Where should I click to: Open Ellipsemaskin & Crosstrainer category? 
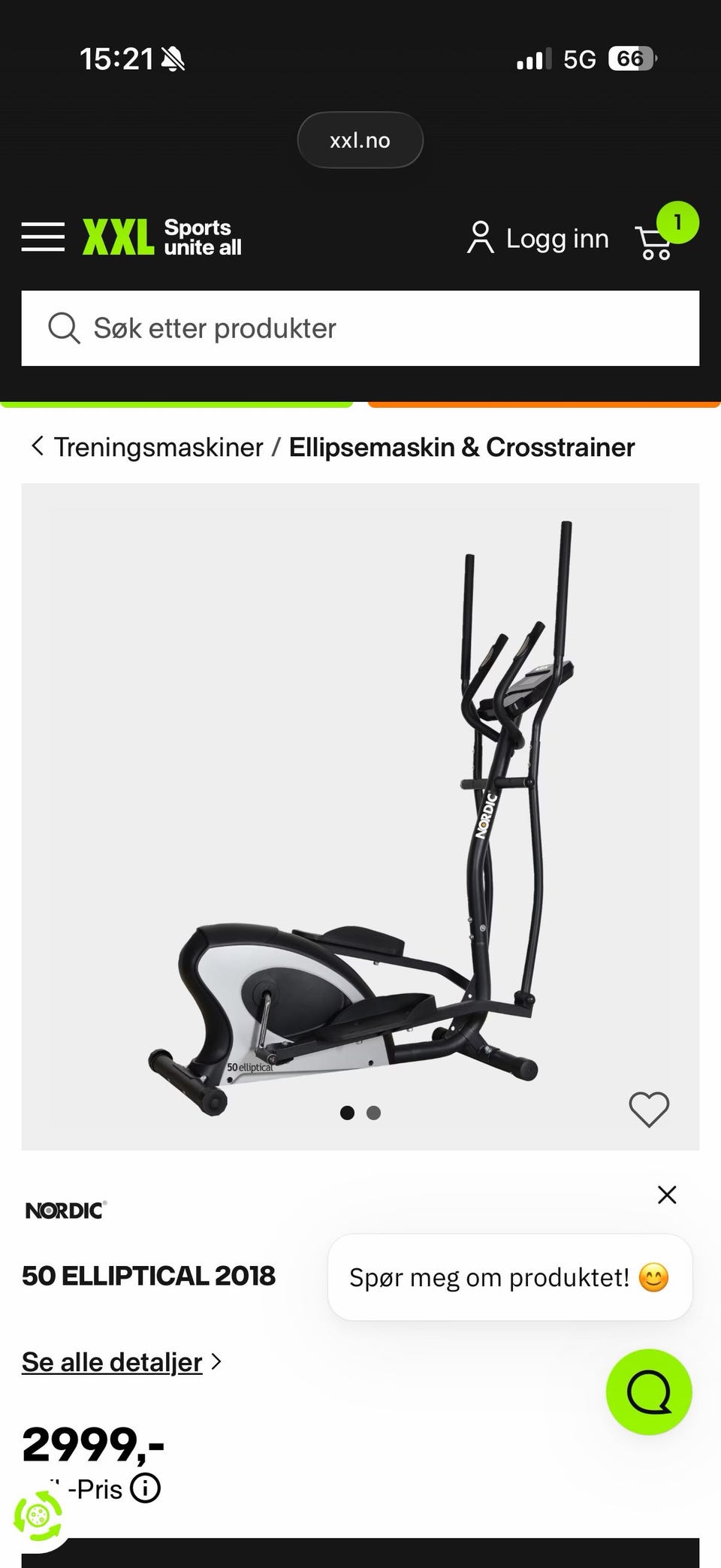462,447
